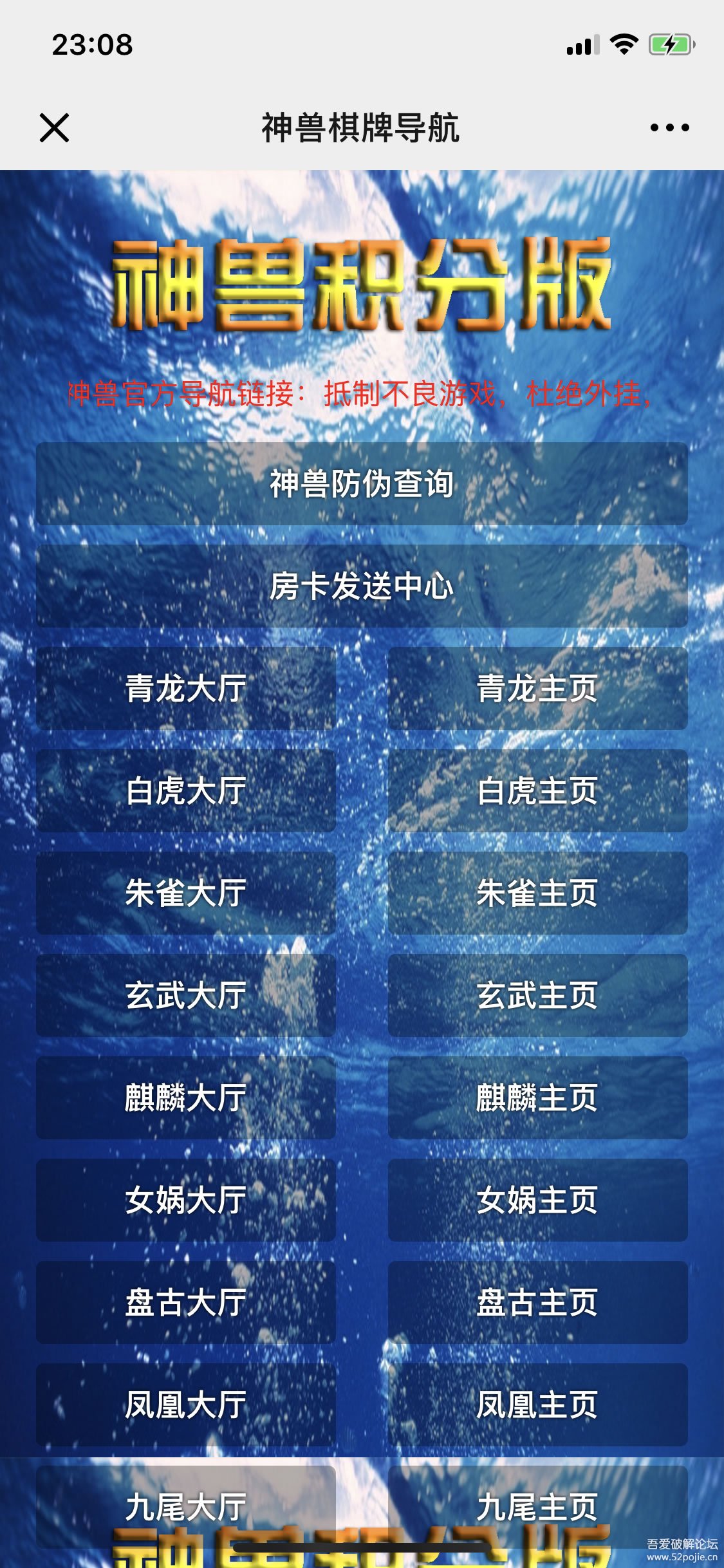Go to 麒麟主页
The image size is (724, 1568).
point(537,1097)
